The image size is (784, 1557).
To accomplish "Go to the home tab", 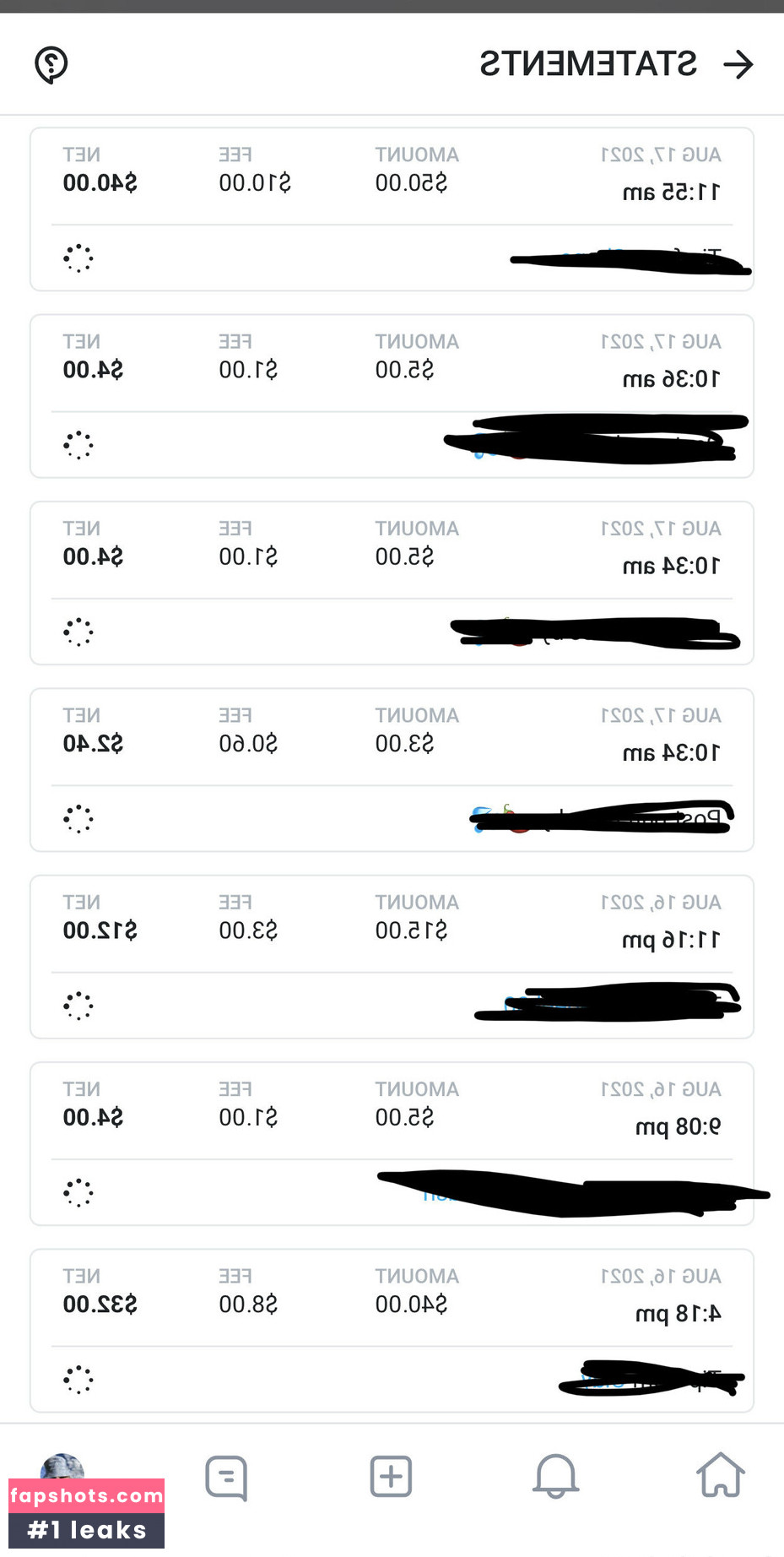I will pyautogui.click(x=721, y=1475).
